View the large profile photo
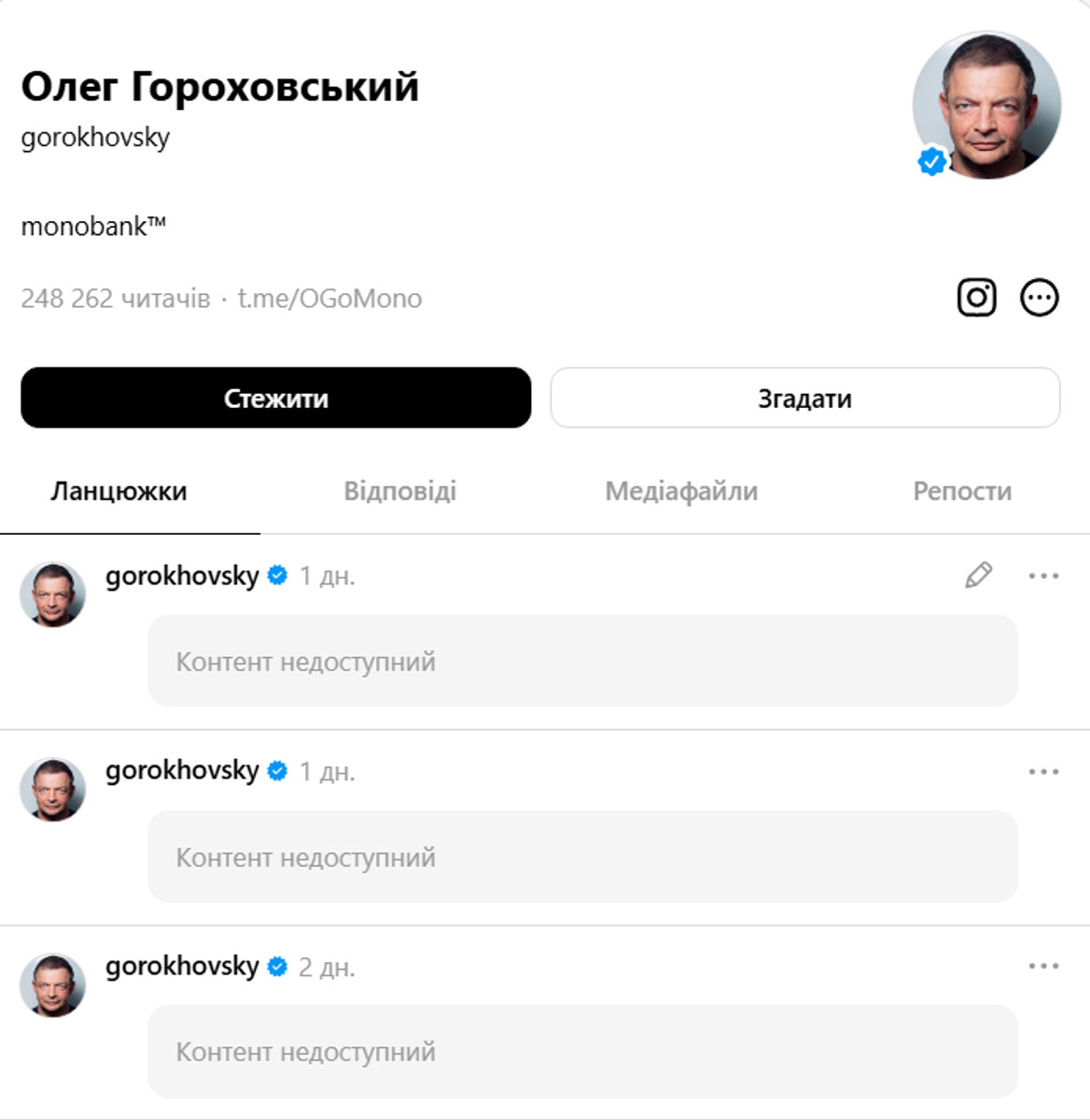 [986, 105]
